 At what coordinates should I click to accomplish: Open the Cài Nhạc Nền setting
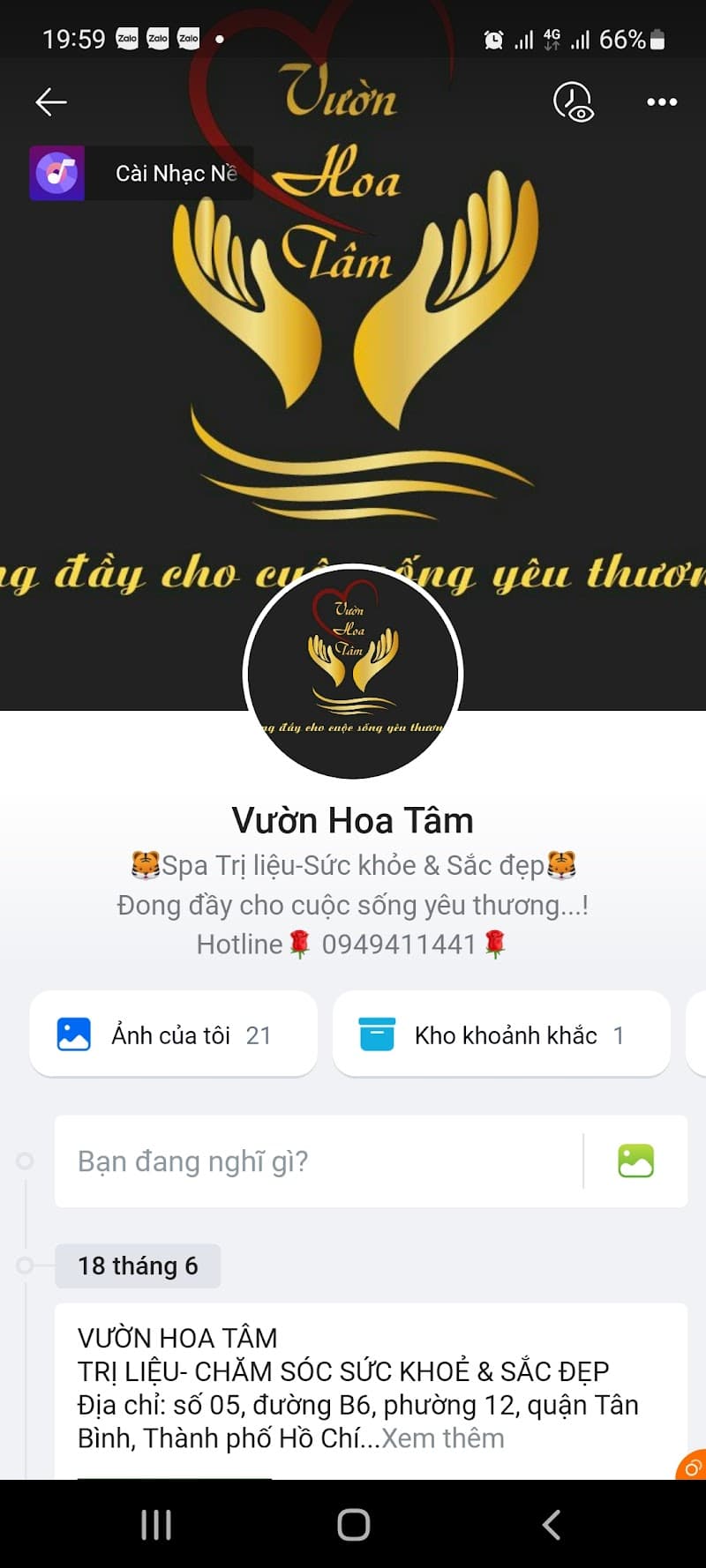coord(176,173)
